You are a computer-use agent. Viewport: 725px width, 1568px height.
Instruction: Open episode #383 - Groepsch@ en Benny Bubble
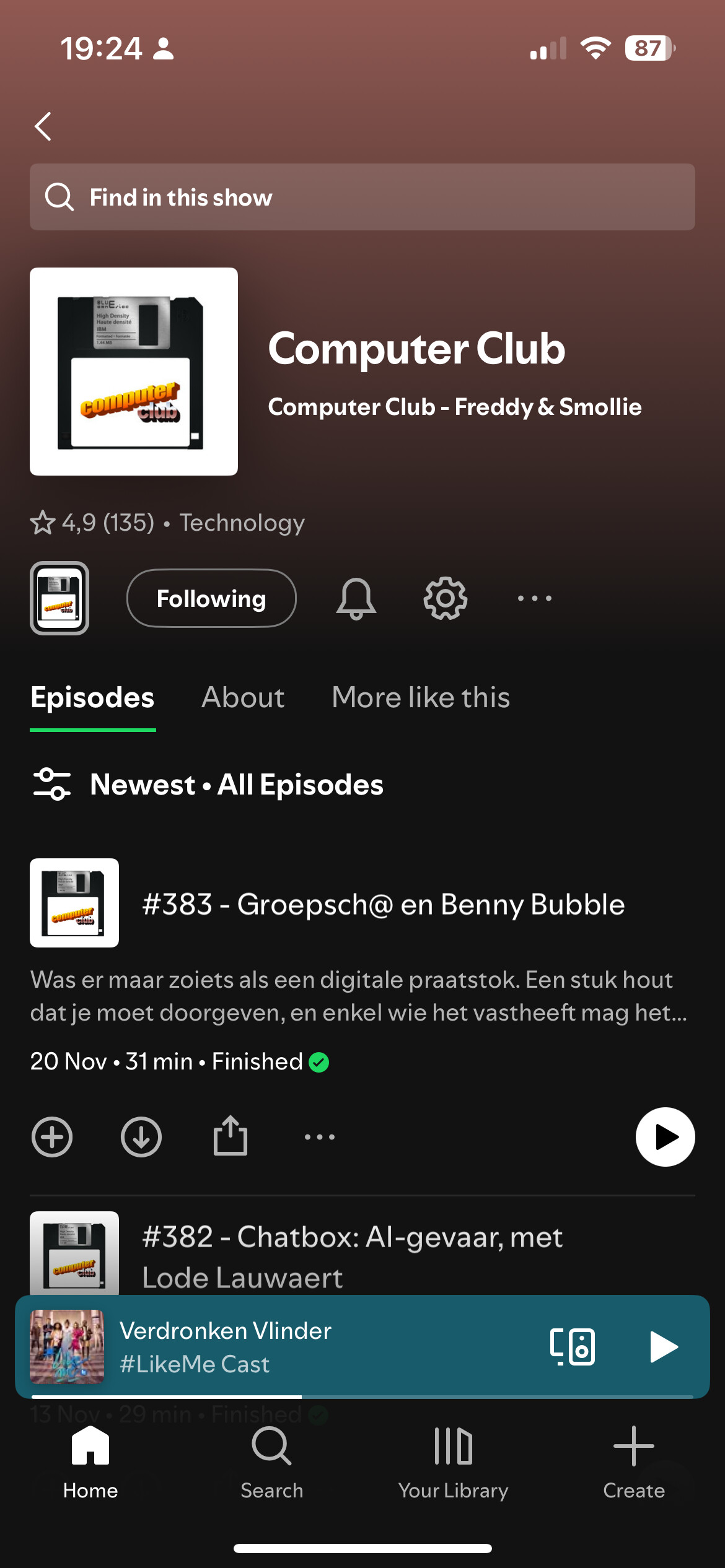click(383, 904)
